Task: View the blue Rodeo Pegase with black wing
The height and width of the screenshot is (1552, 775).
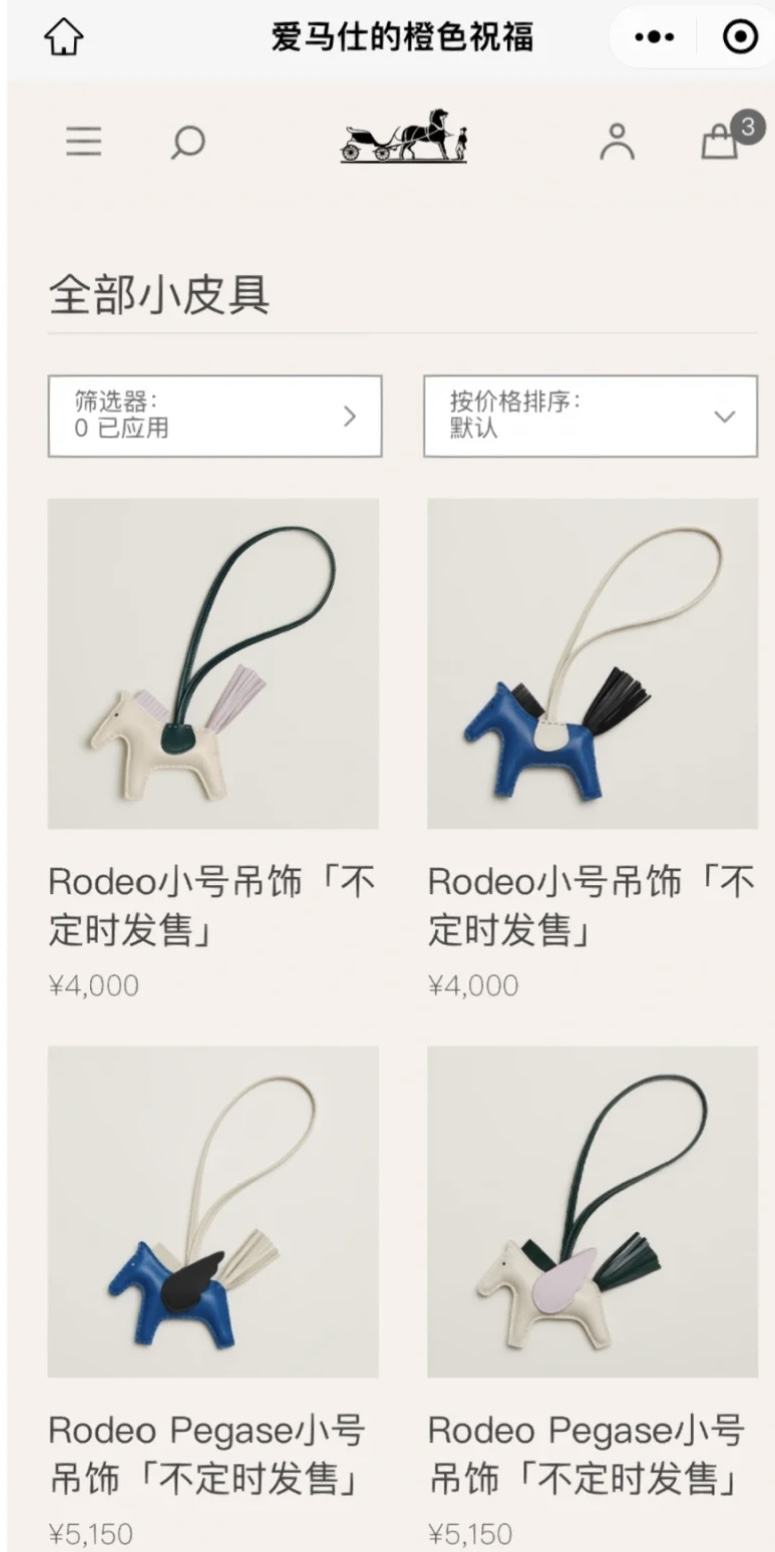Action: (x=213, y=1211)
